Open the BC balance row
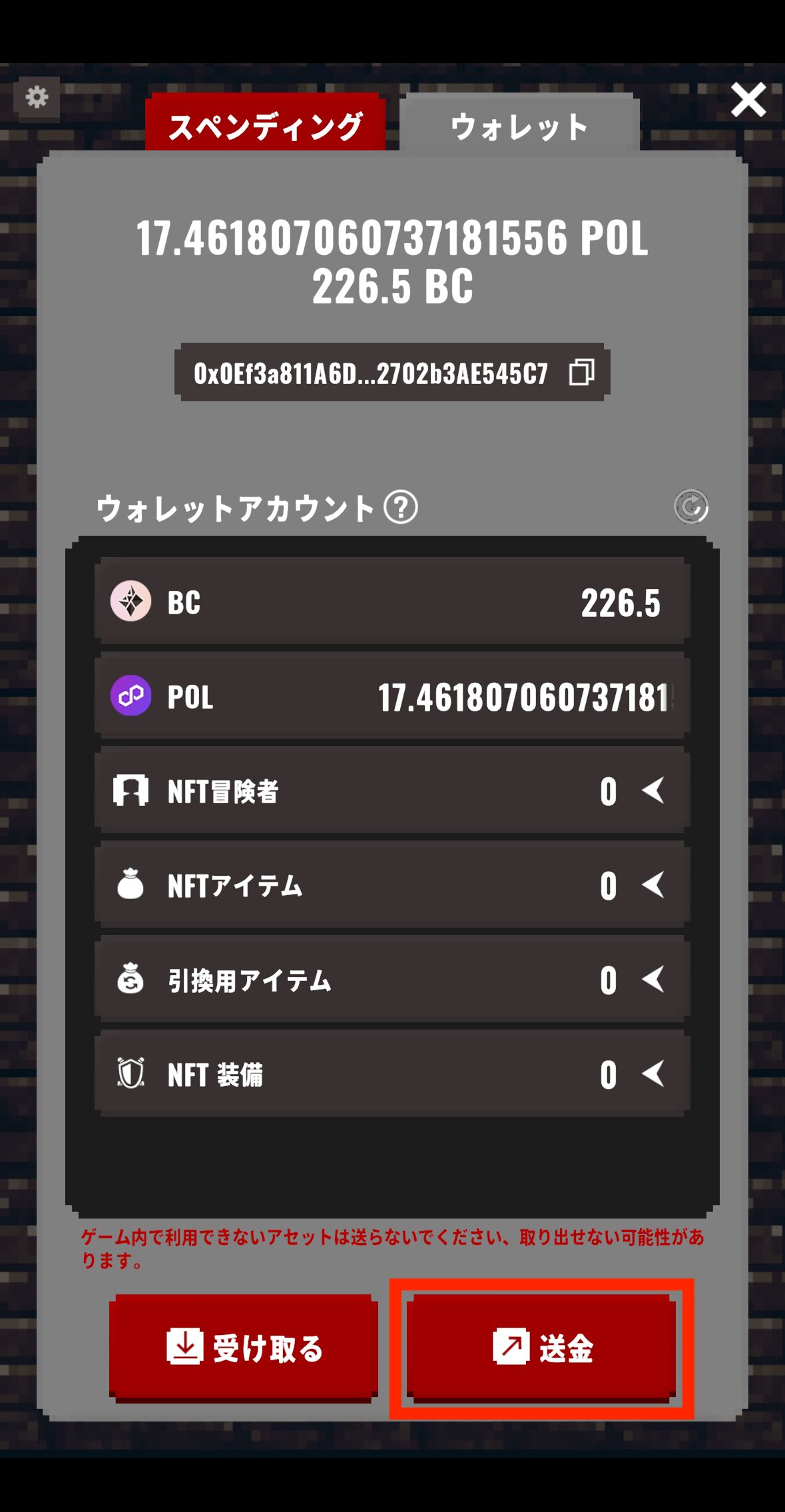This screenshot has width=785, height=1512. 392,602
